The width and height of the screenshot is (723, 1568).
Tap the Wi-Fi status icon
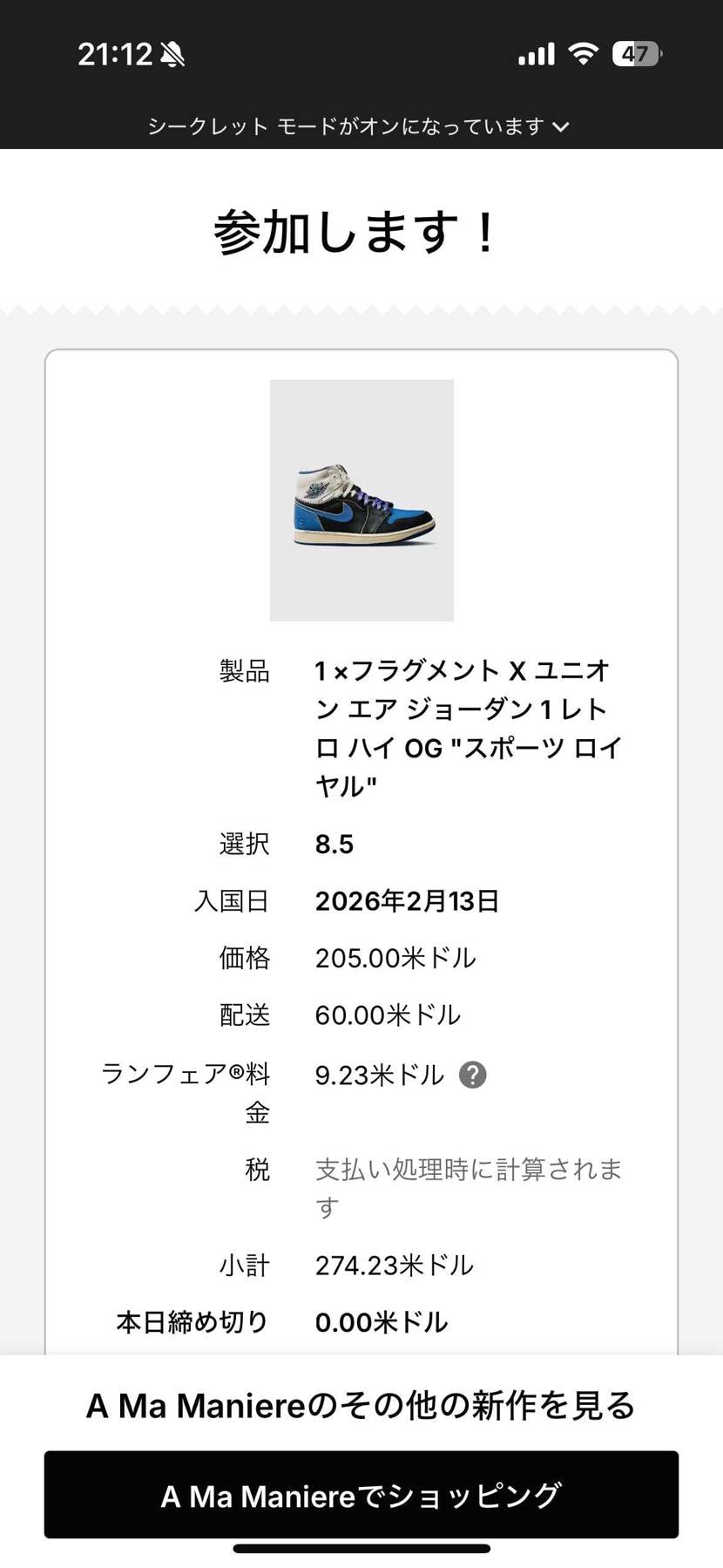click(x=582, y=54)
